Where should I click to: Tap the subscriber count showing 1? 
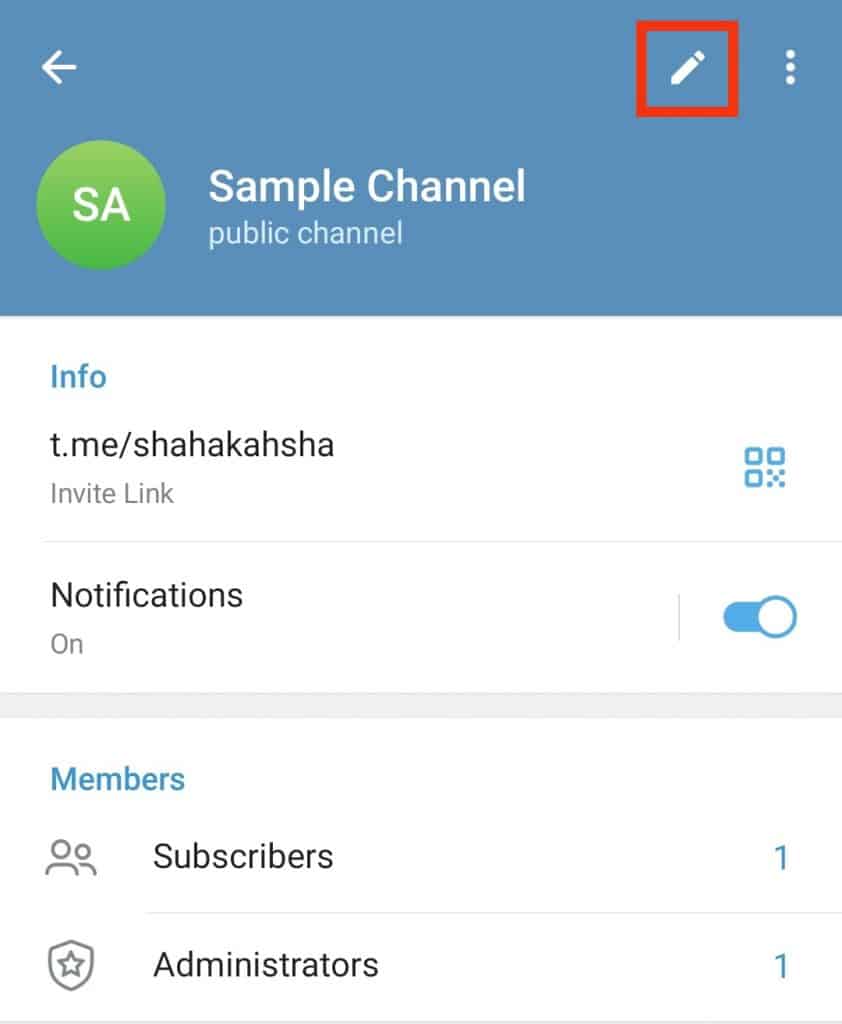(781, 856)
